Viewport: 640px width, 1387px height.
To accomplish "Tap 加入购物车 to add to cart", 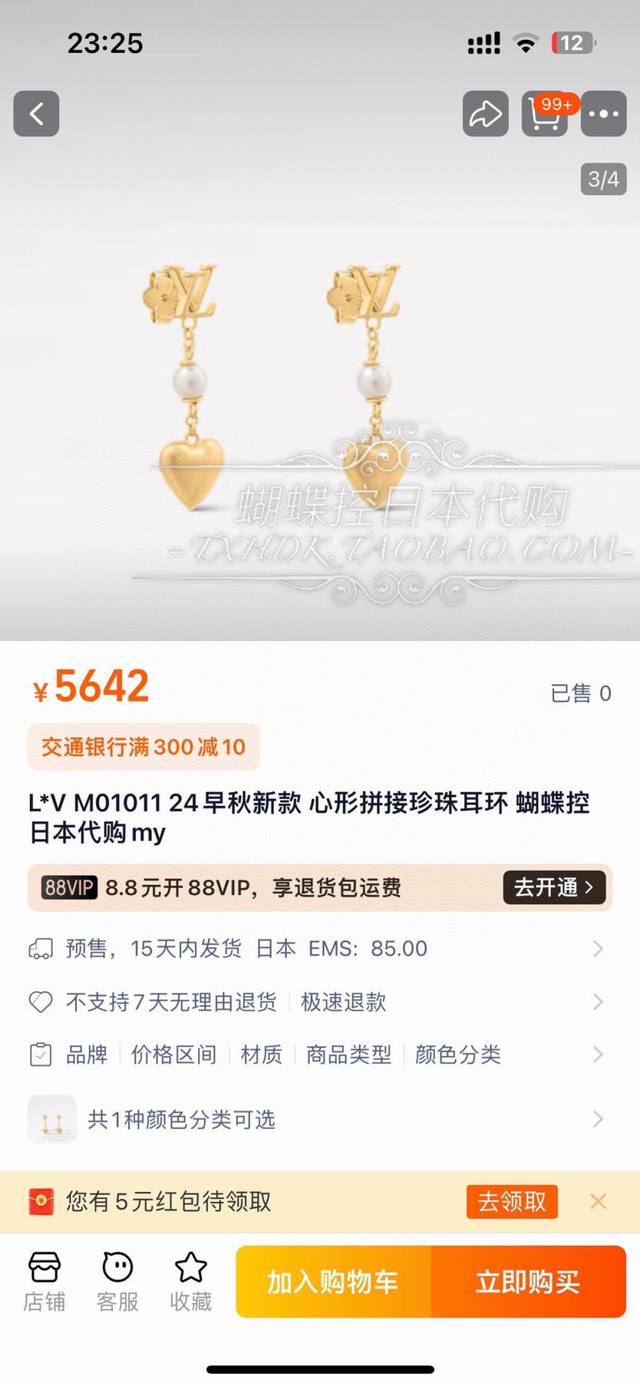I will (333, 1282).
